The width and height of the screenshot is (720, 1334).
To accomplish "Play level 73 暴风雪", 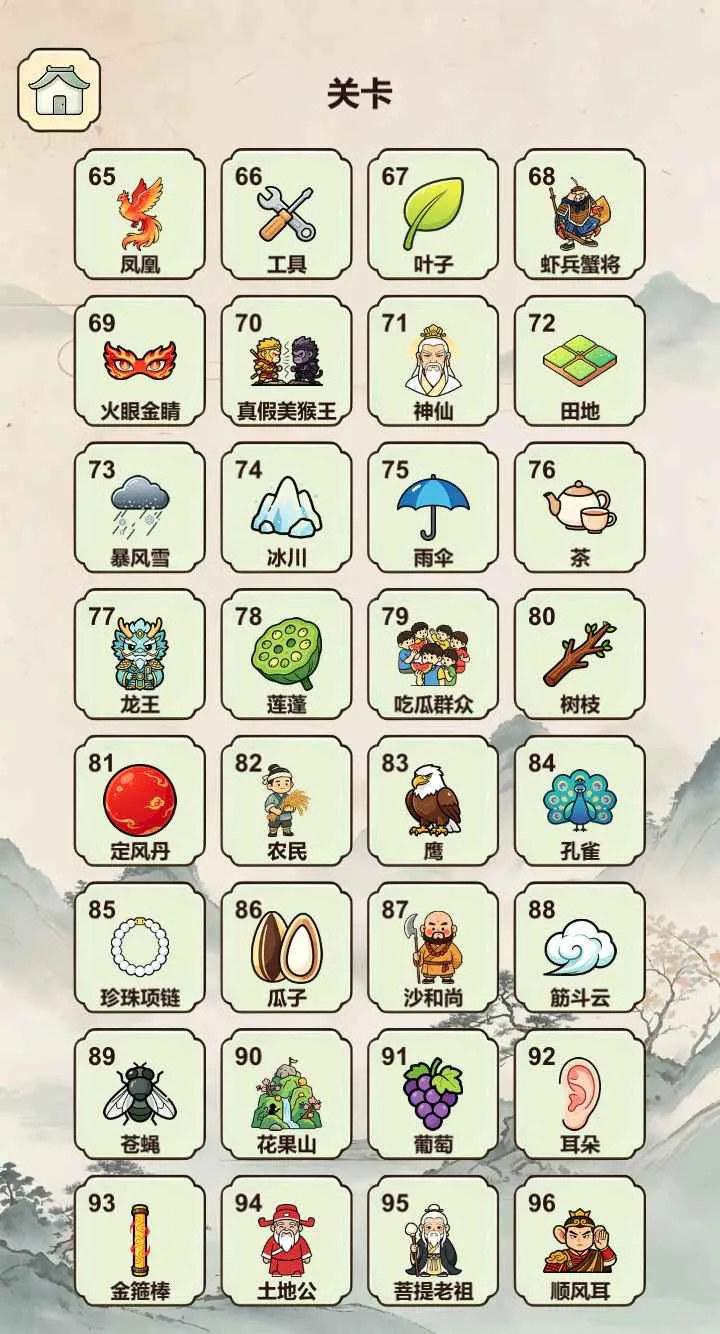I will click(x=140, y=508).
